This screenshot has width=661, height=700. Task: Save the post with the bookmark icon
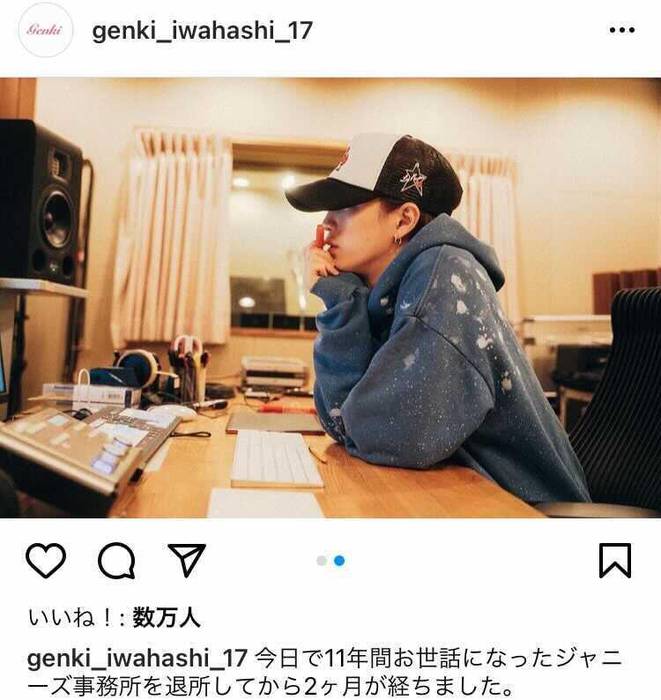click(615, 560)
